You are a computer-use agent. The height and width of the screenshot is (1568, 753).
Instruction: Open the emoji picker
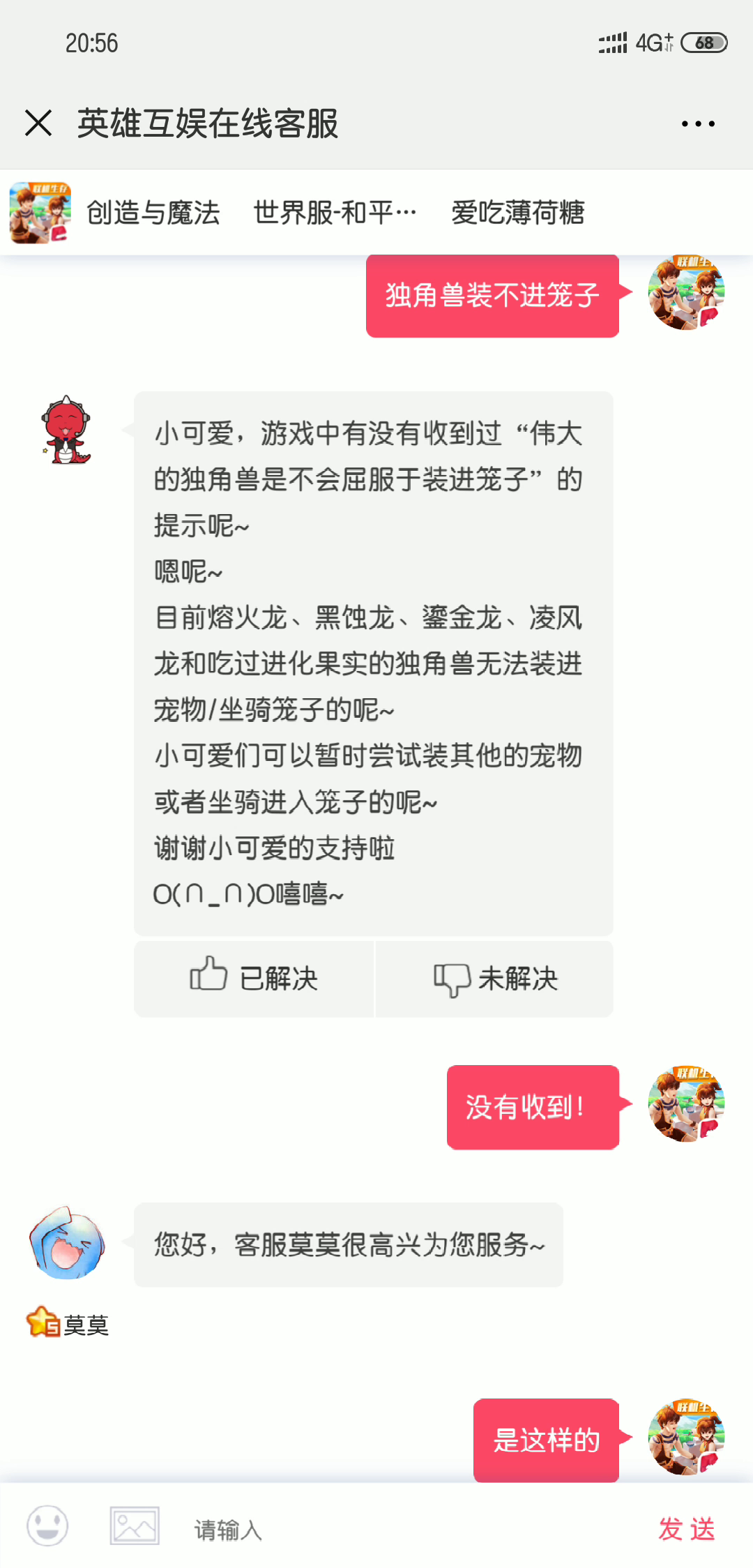tap(47, 1525)
